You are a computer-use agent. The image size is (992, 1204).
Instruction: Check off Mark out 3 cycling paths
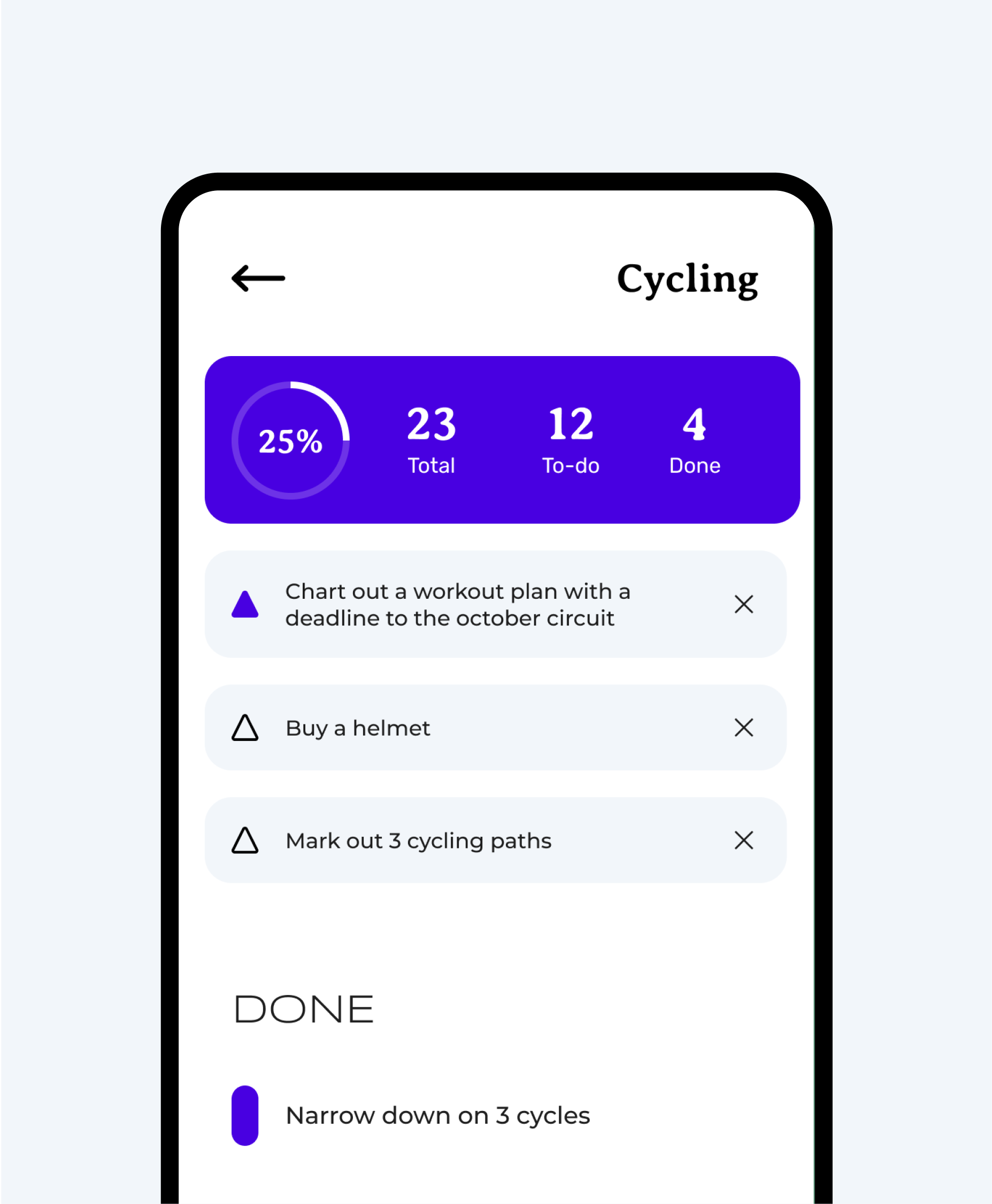coord(244,841)
